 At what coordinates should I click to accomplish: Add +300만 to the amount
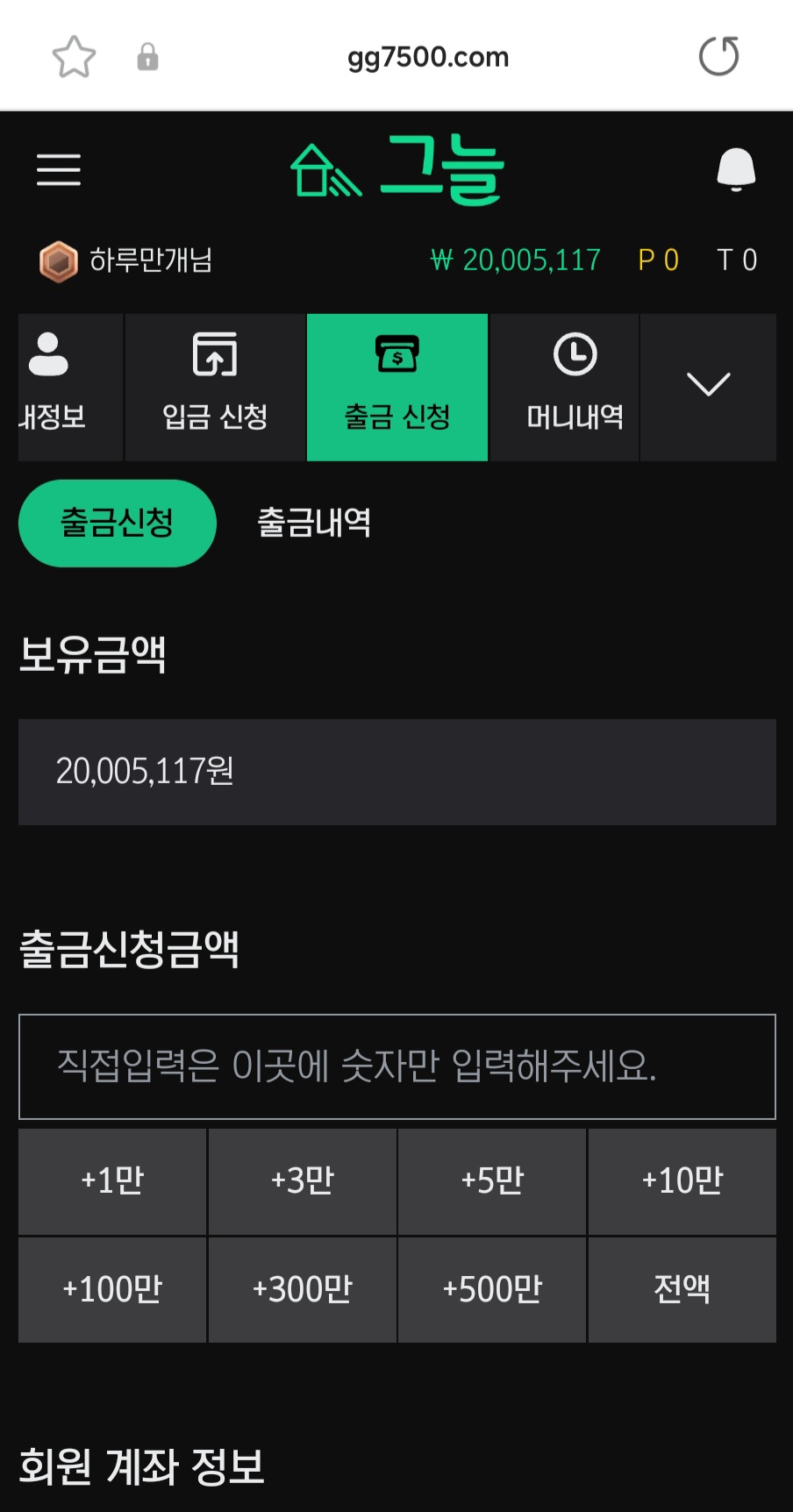(303, 1290)
